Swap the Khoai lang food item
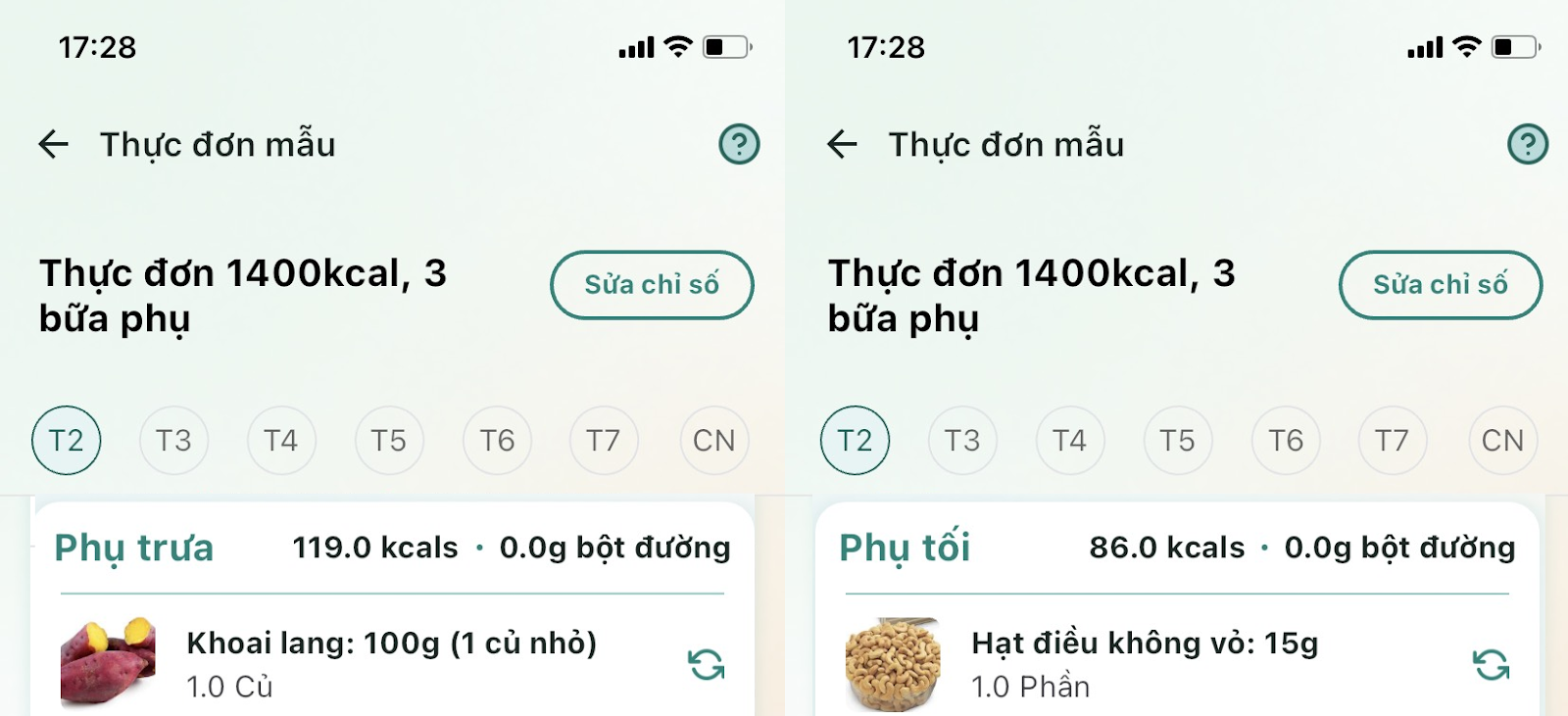The width and height of the screenshot is (1568, 716). (706, 665)
